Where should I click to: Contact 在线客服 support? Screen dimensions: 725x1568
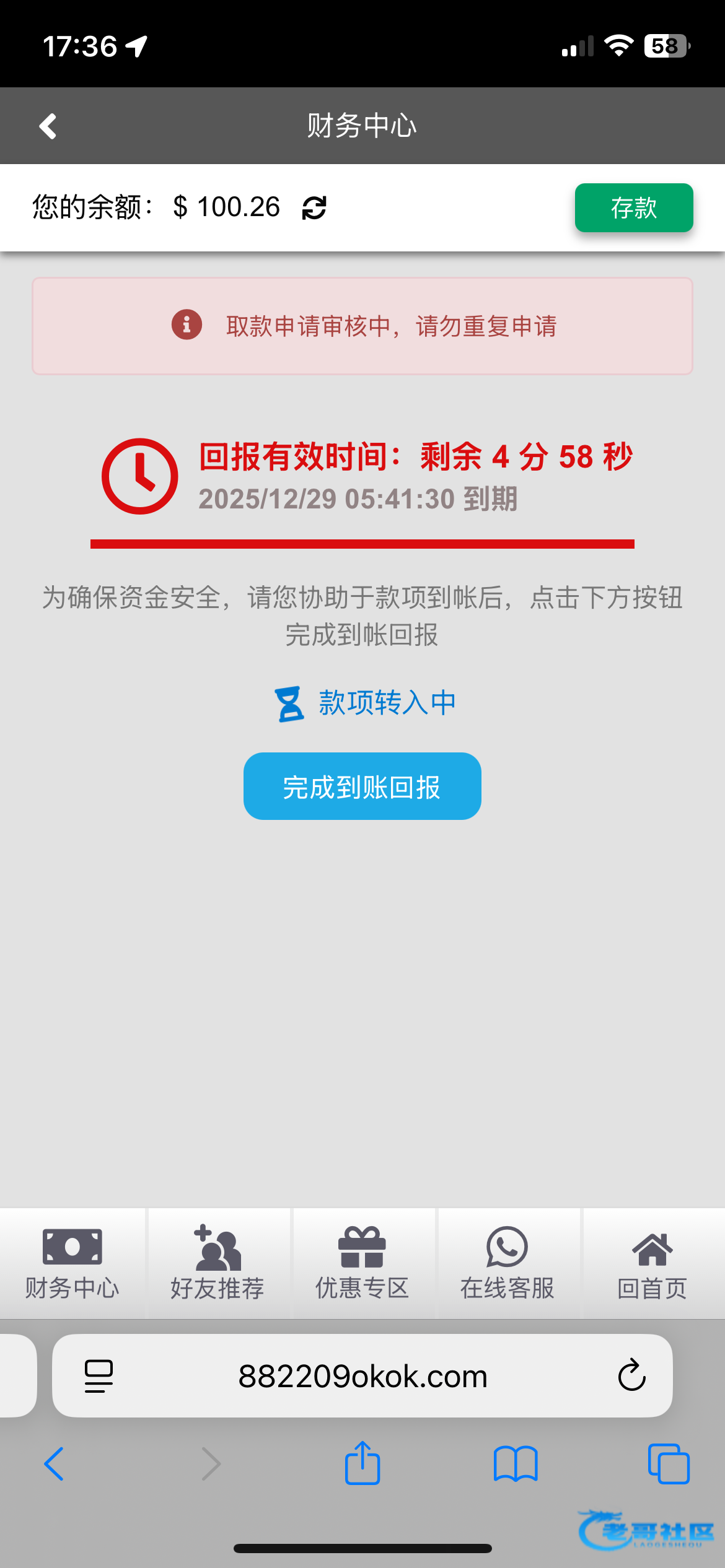(507, 1263)
